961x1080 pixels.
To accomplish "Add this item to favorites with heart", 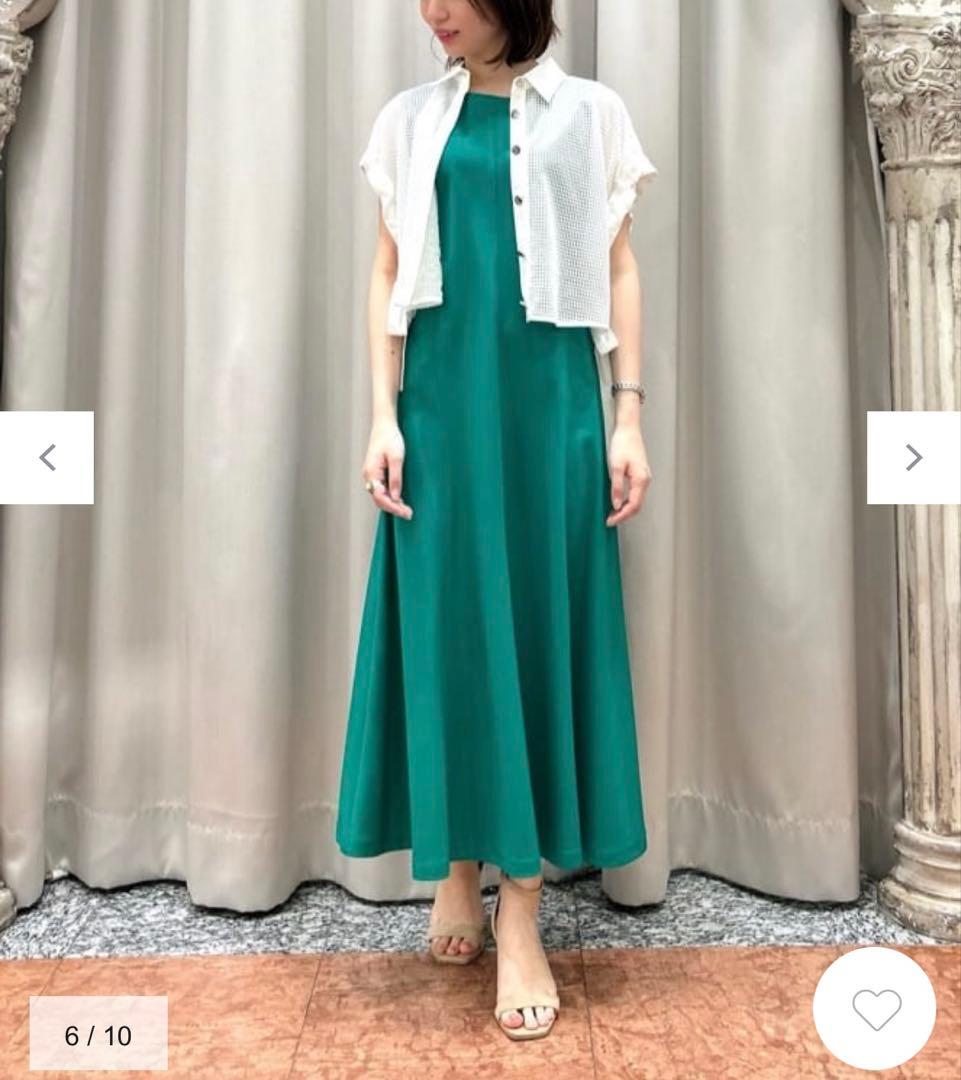I will pos(875,1009).
